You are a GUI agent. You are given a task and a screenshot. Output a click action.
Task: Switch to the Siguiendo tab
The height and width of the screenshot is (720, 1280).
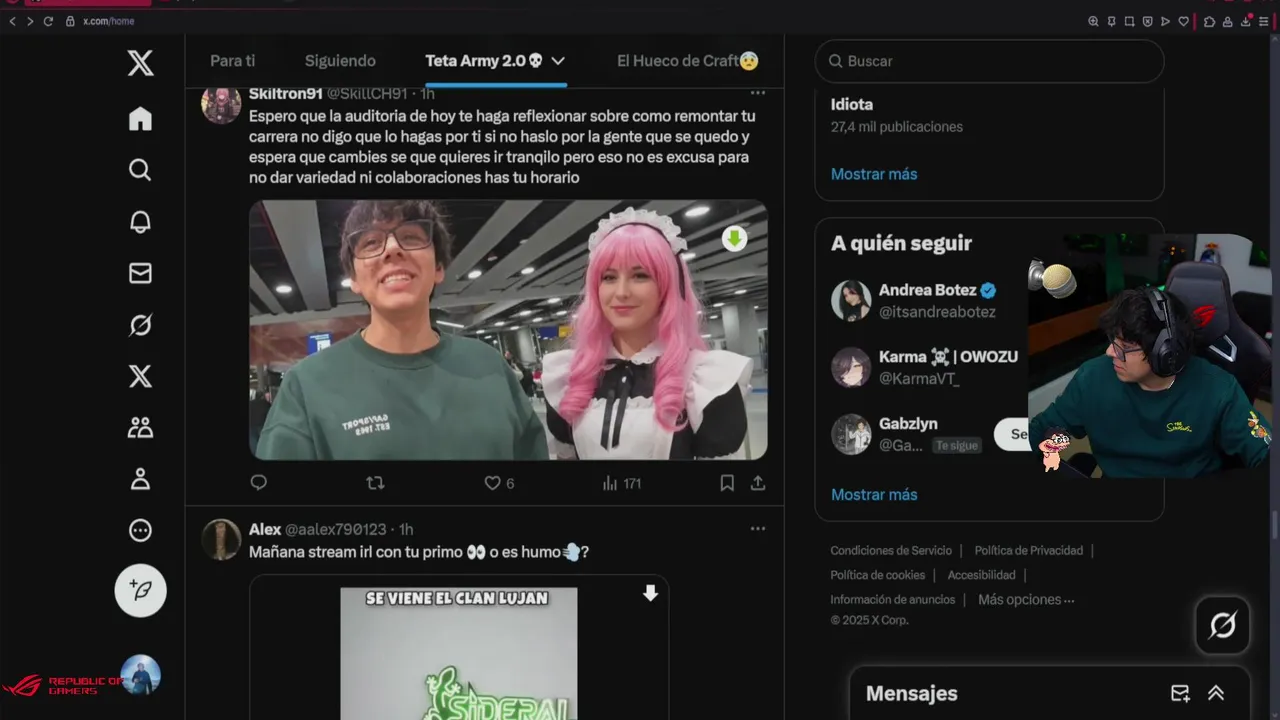tap(340, 61)
